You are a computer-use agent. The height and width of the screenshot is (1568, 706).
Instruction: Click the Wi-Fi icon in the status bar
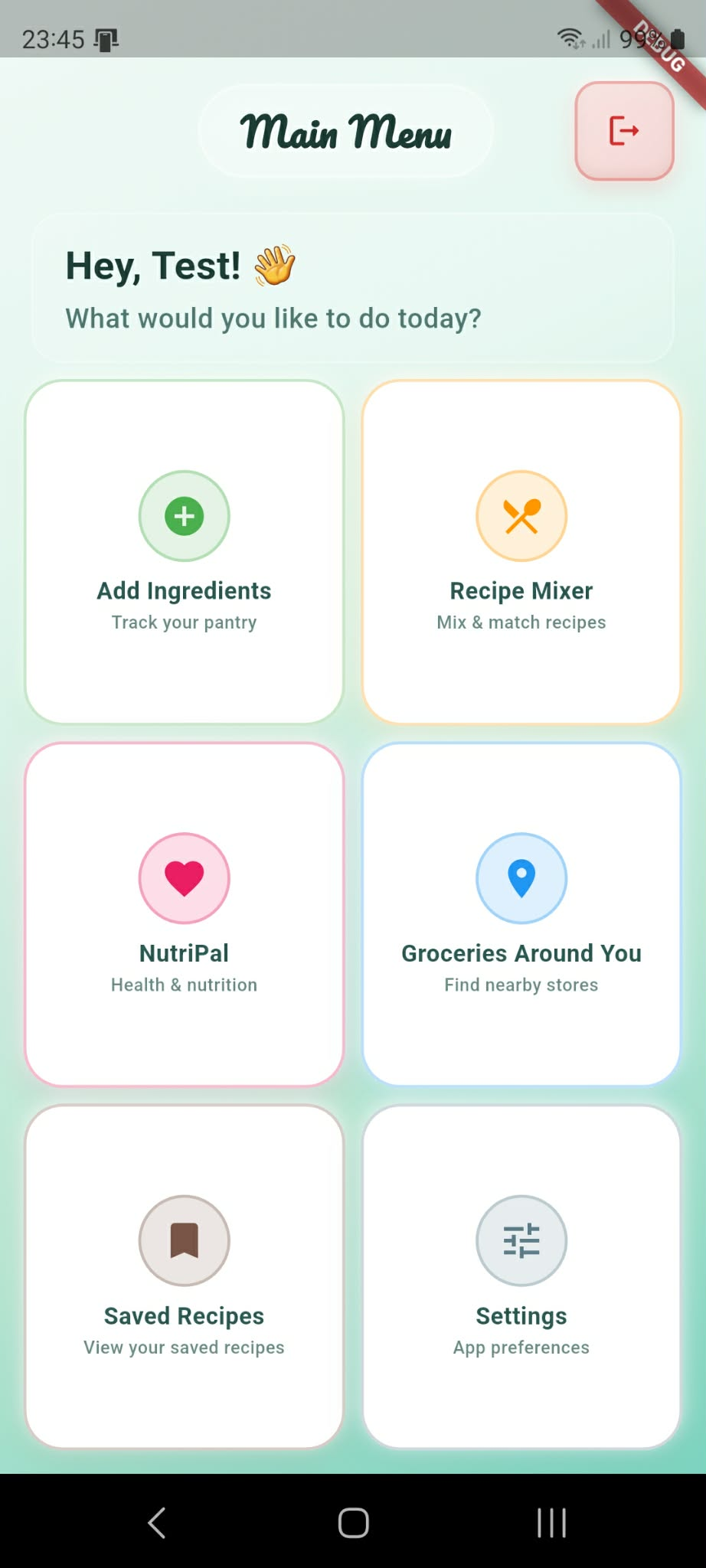point(570,37)
